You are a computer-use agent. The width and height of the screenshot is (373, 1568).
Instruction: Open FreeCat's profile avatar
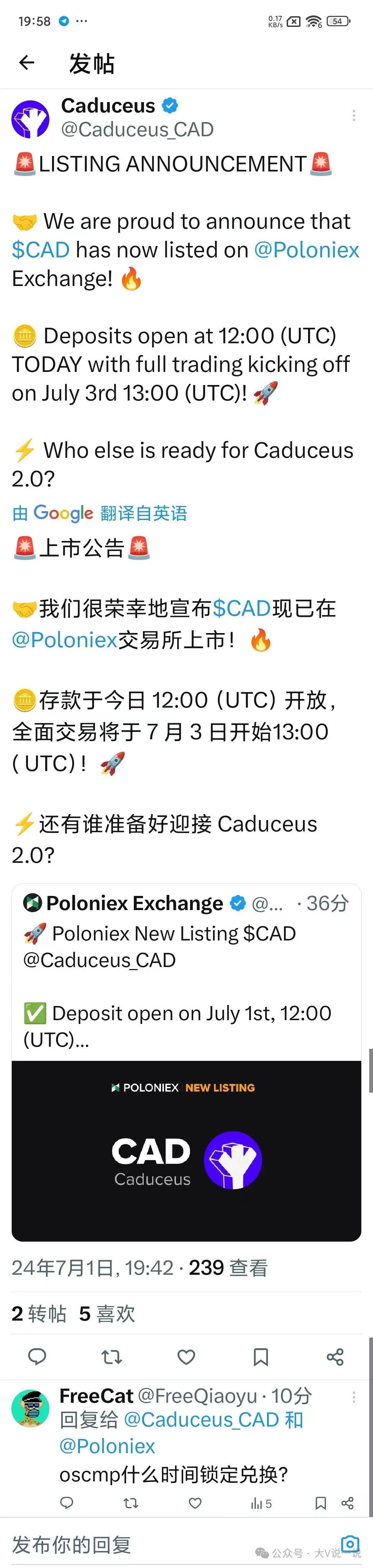coord(30,1409)
